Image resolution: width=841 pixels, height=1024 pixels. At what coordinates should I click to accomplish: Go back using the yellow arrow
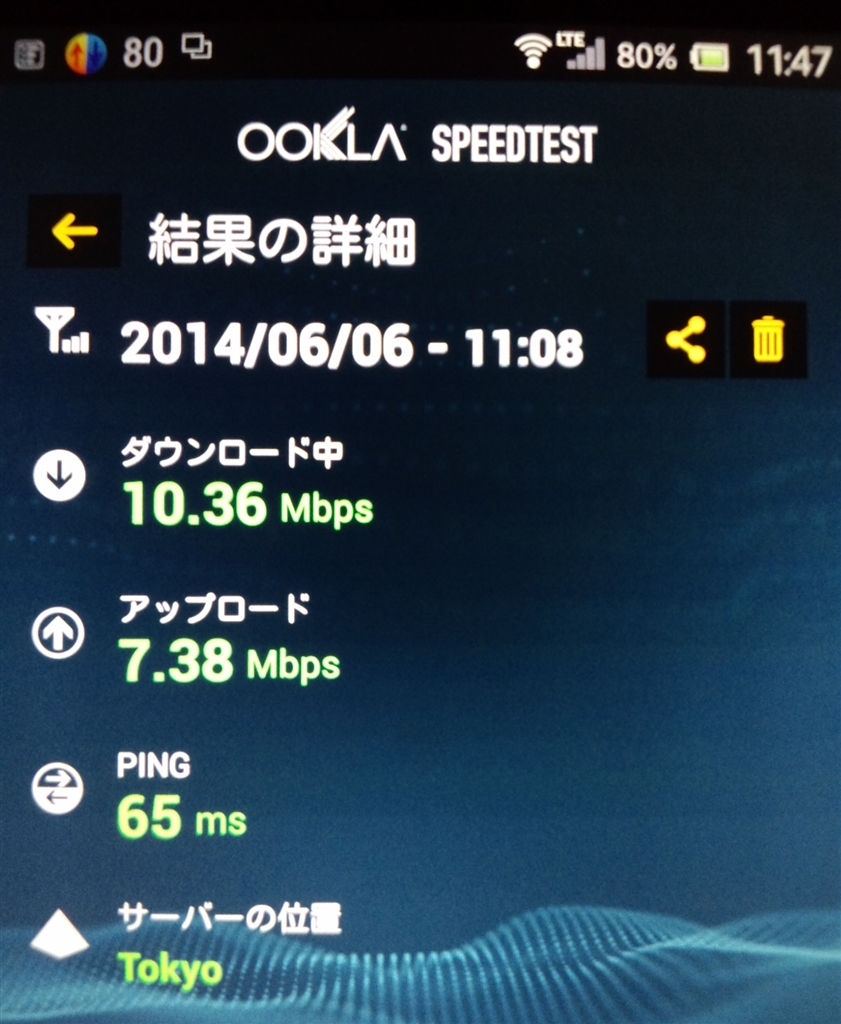74,232
